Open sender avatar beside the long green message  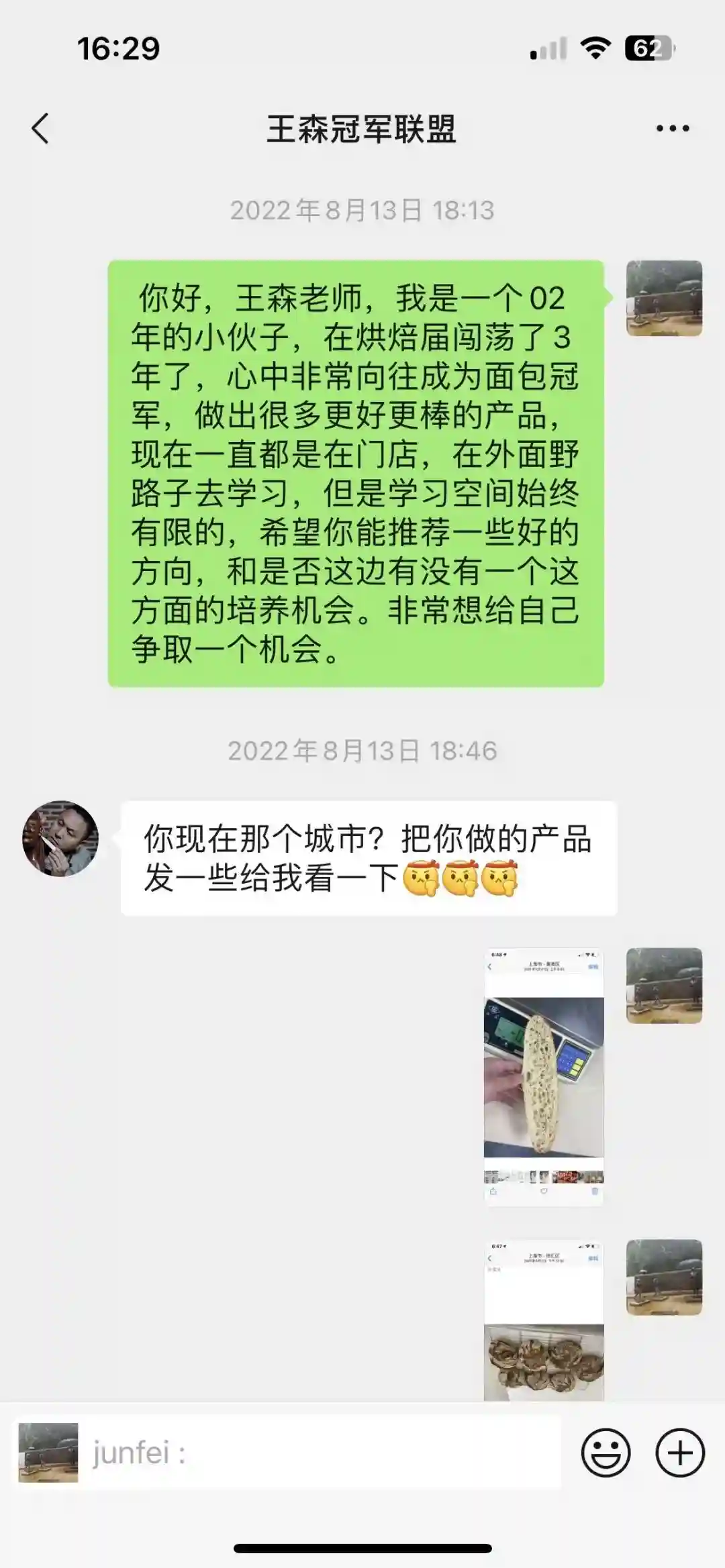click(663, 298)
